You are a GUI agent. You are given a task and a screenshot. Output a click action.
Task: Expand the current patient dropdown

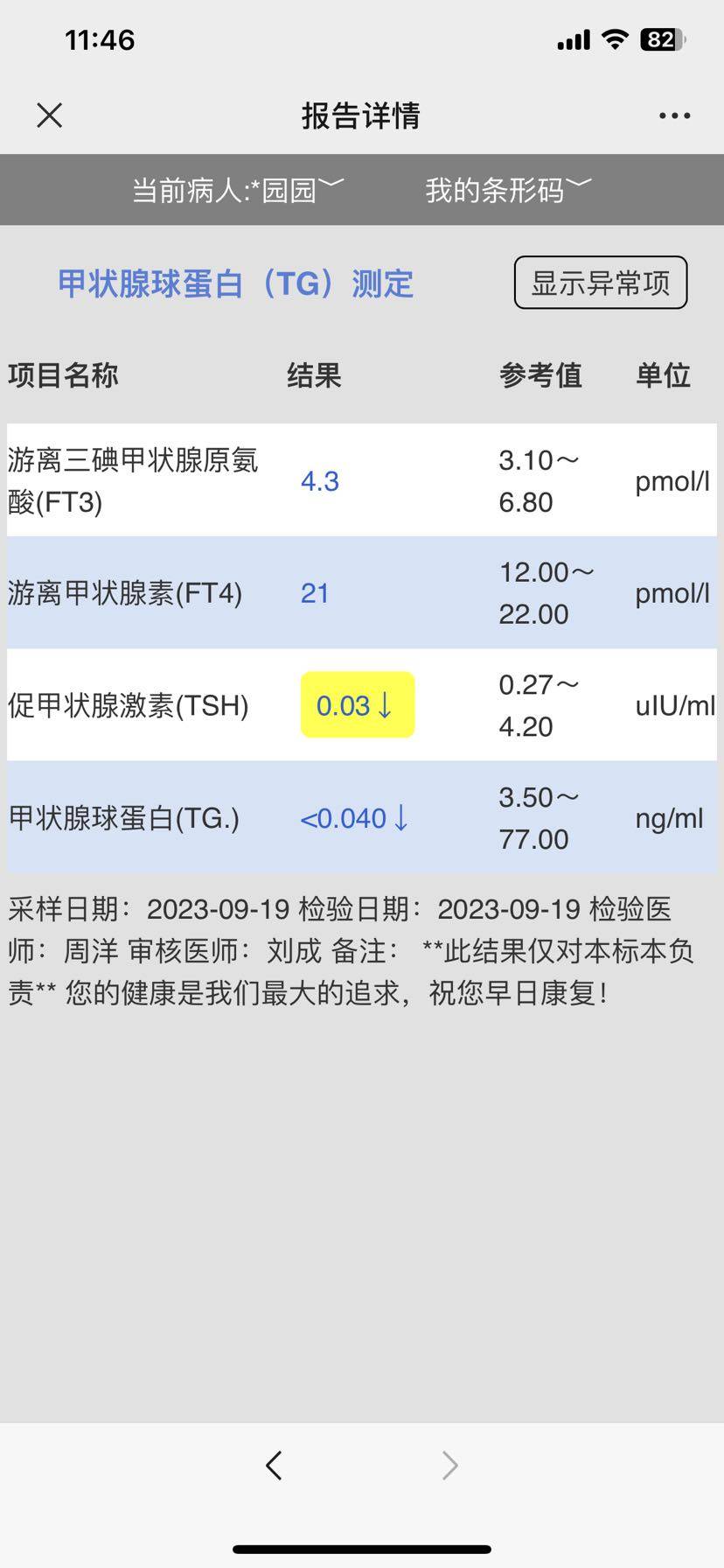238,189
